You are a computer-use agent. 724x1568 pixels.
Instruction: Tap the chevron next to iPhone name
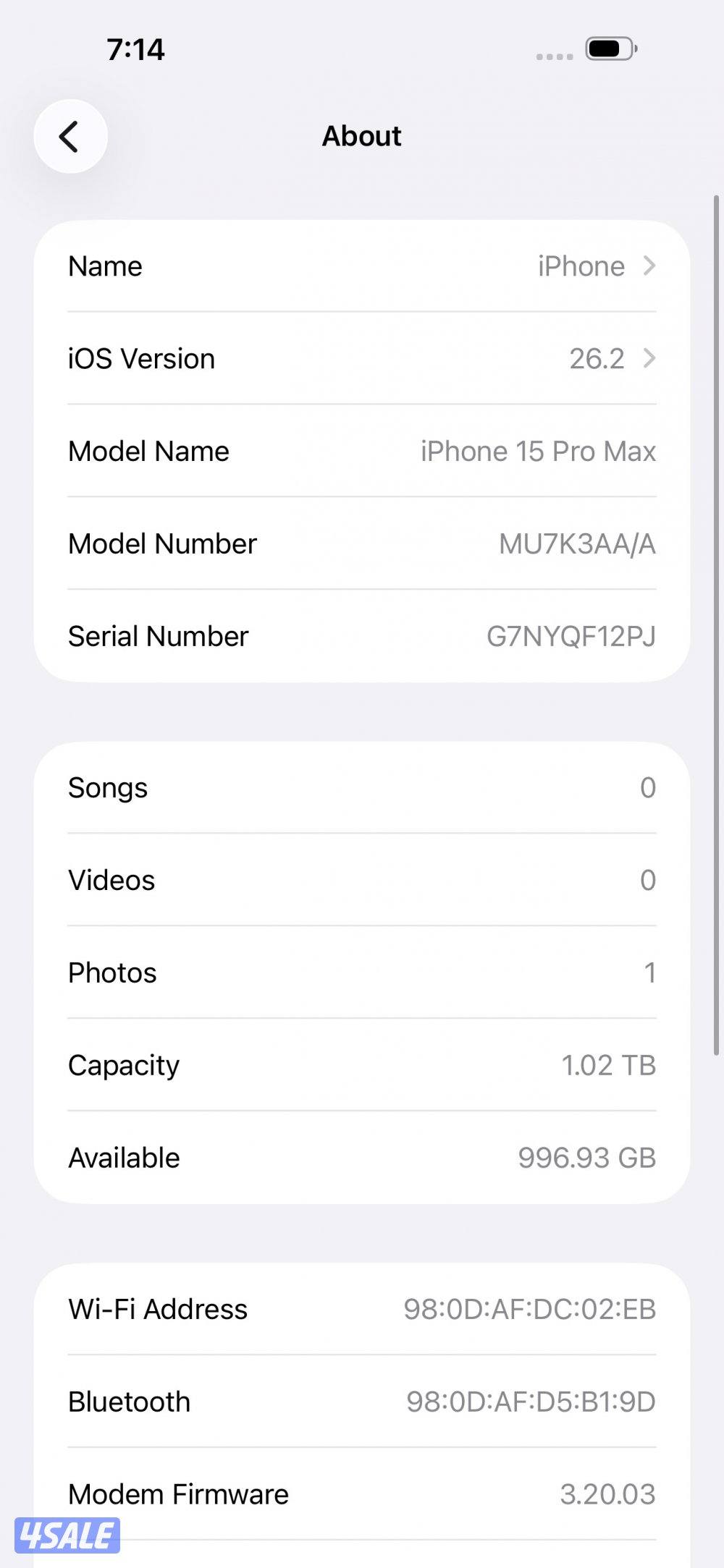click(x=650, y=266)
